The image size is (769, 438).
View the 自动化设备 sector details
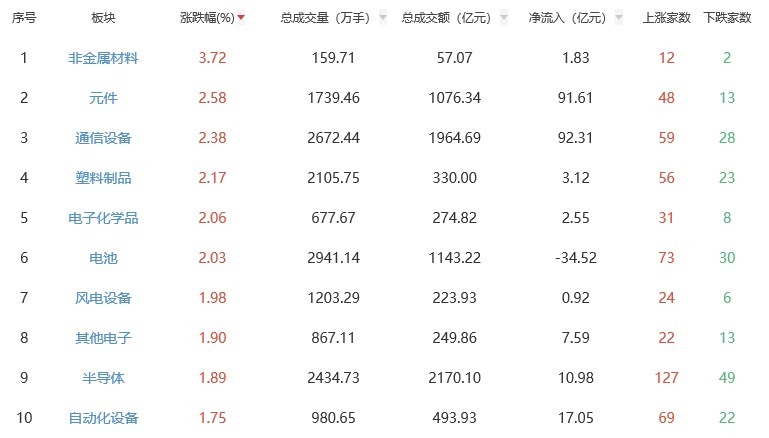[x=103, y=418]
